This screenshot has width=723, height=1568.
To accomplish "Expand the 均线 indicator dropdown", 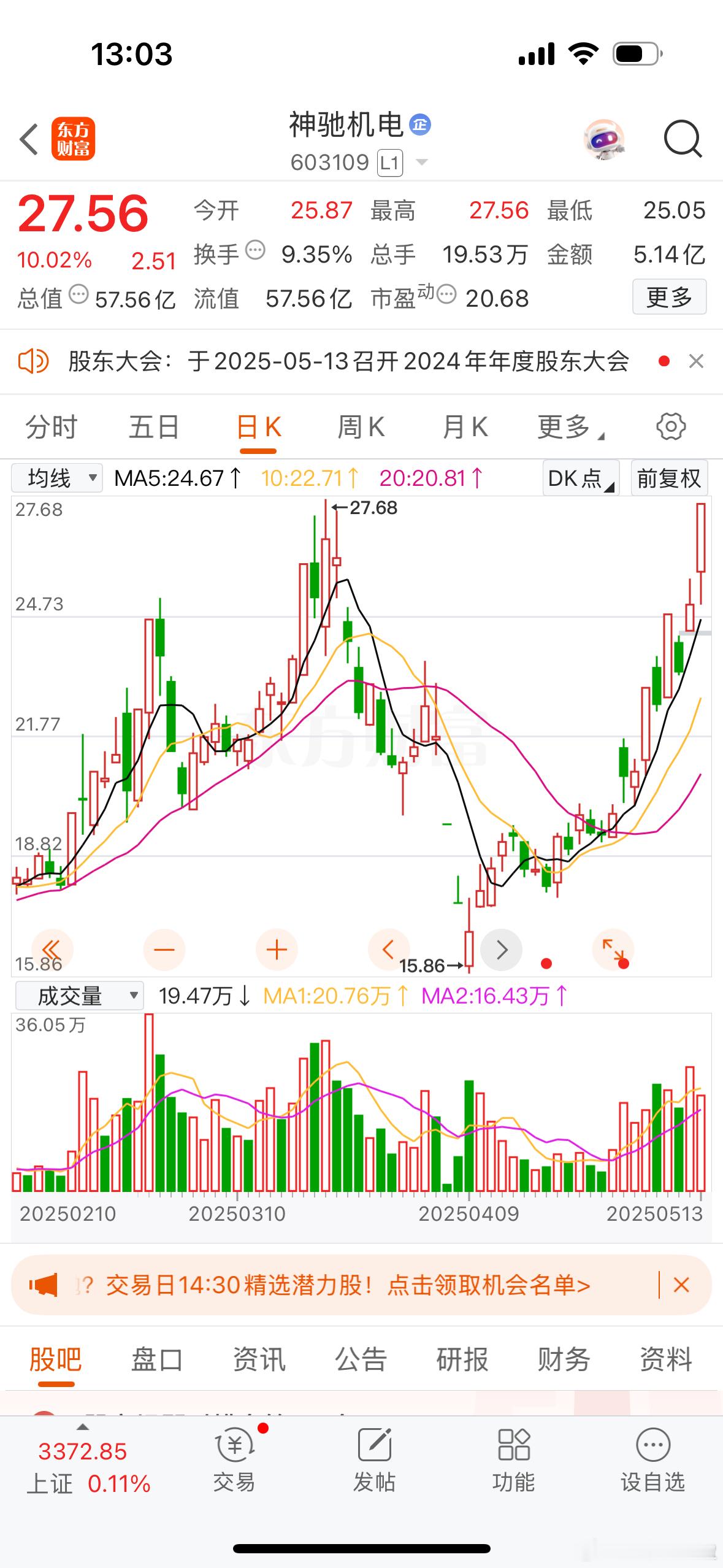I will click(x=57, y=478).
